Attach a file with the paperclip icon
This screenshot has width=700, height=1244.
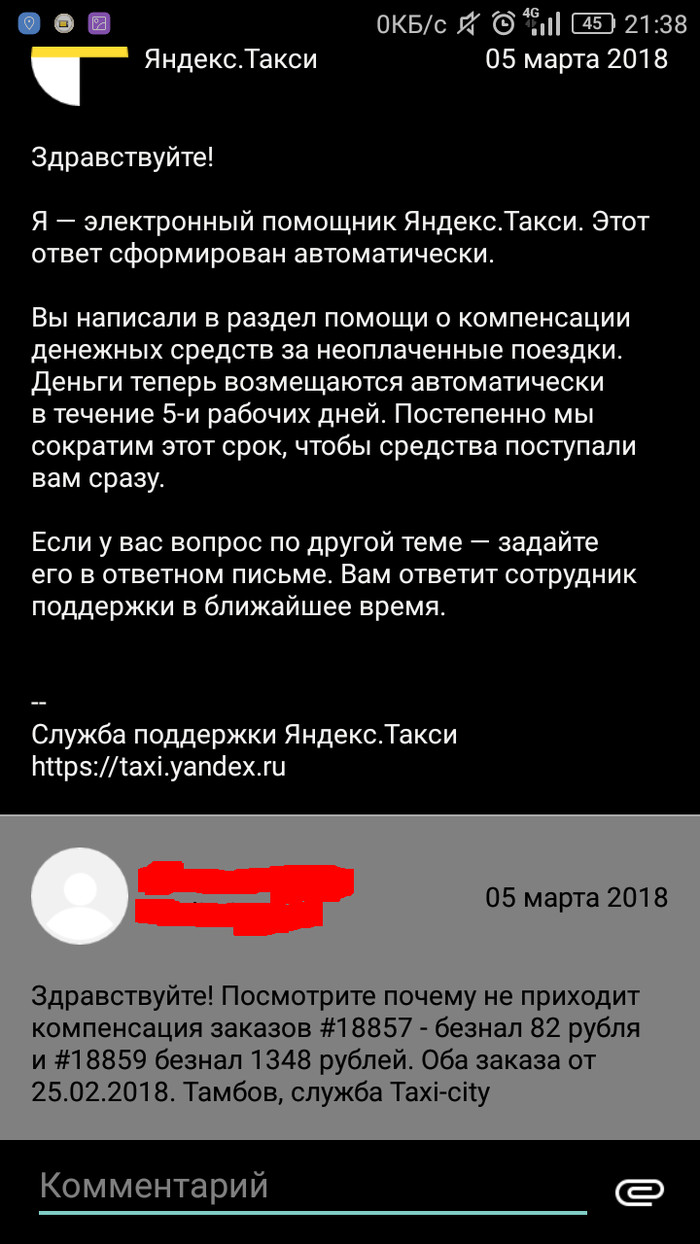coord(639,1191)
